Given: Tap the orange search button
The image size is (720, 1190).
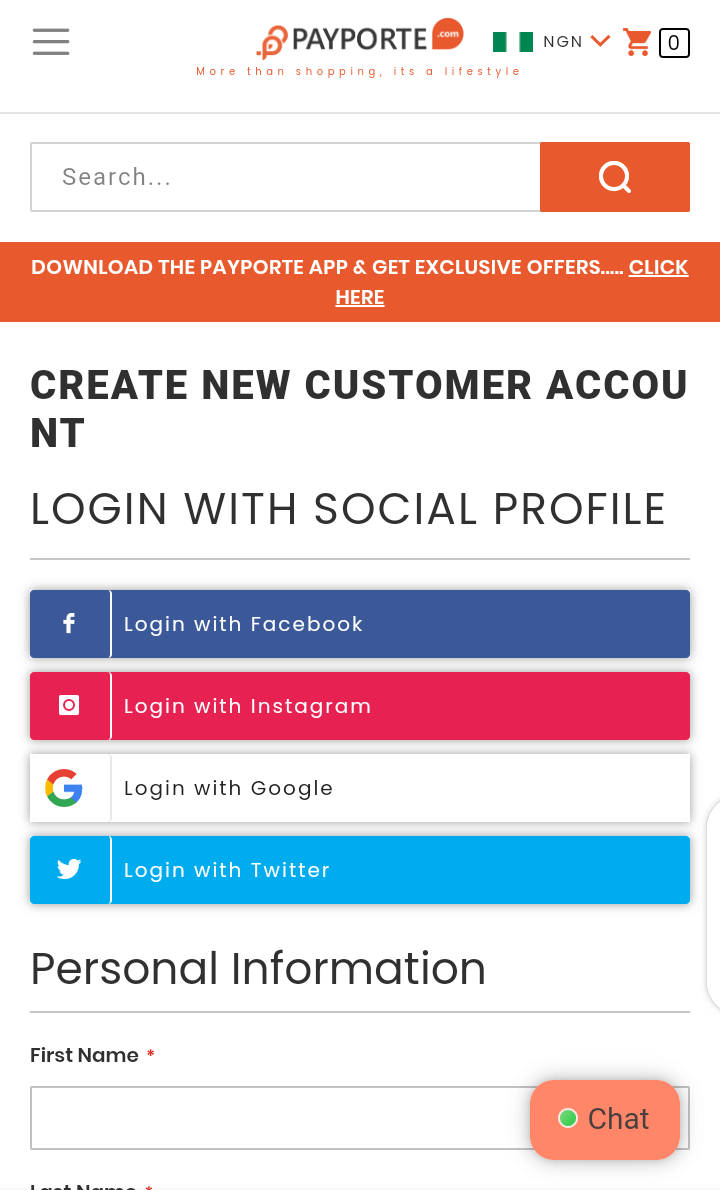Looking at the screenshot, I should coord(615,177).
